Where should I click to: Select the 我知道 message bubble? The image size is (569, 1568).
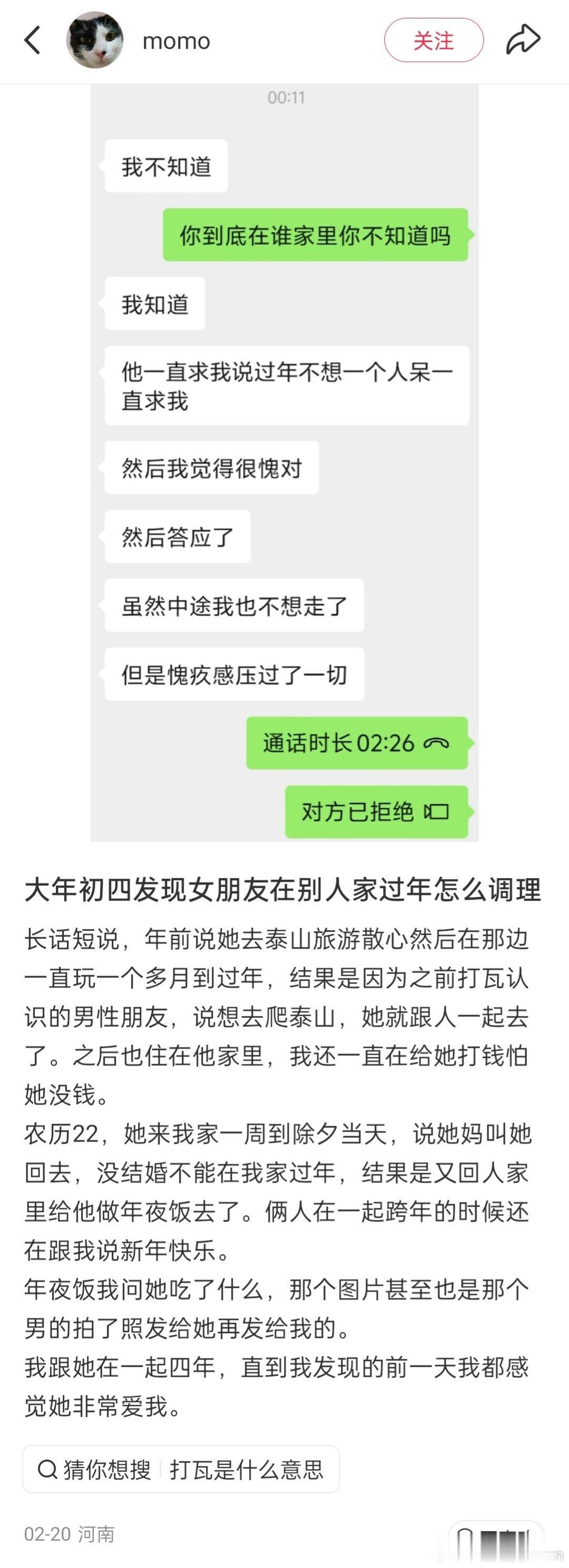coord(153,304)
